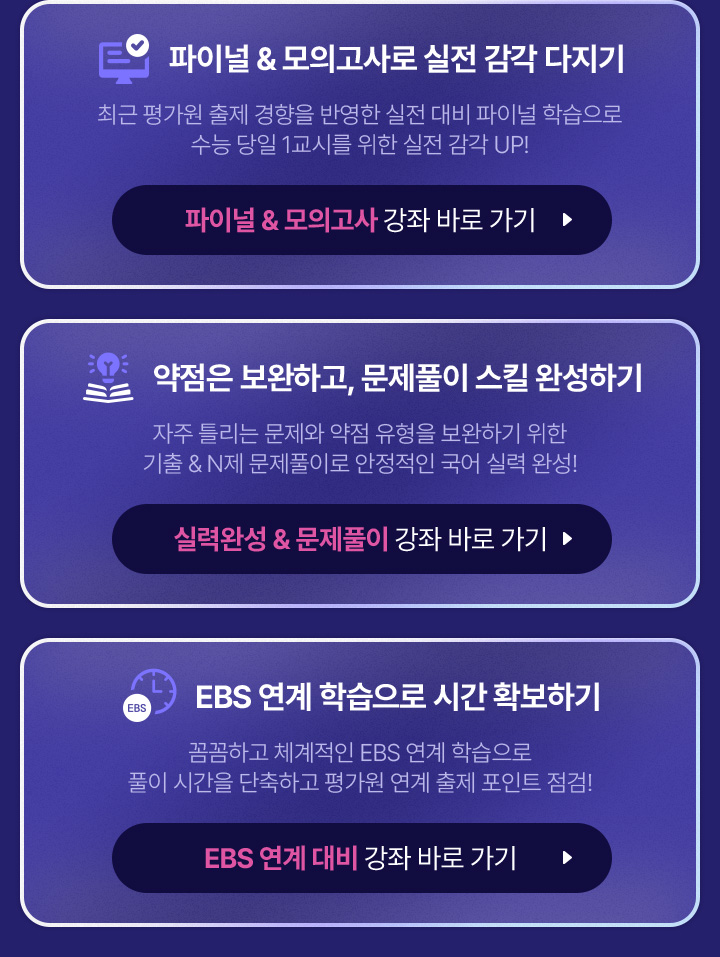Go to 실력완성 & 문제풀이 강좌

click(361, 539)
